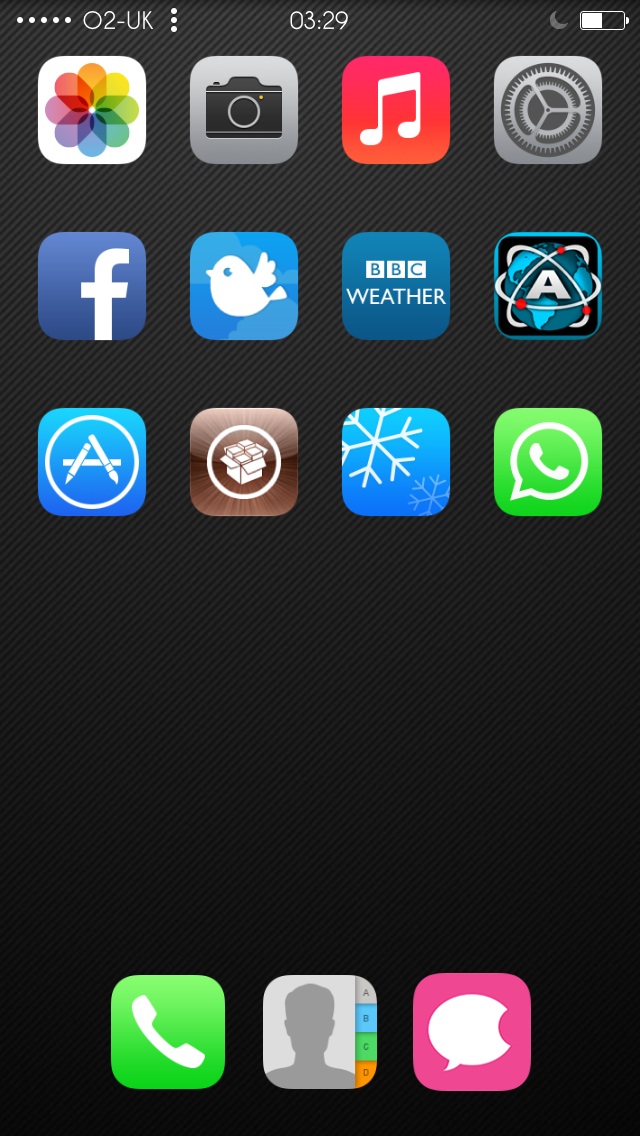This screenshot has height=1136, width=640.
Task: Launch the Facebook app
Action: (92, 286)
